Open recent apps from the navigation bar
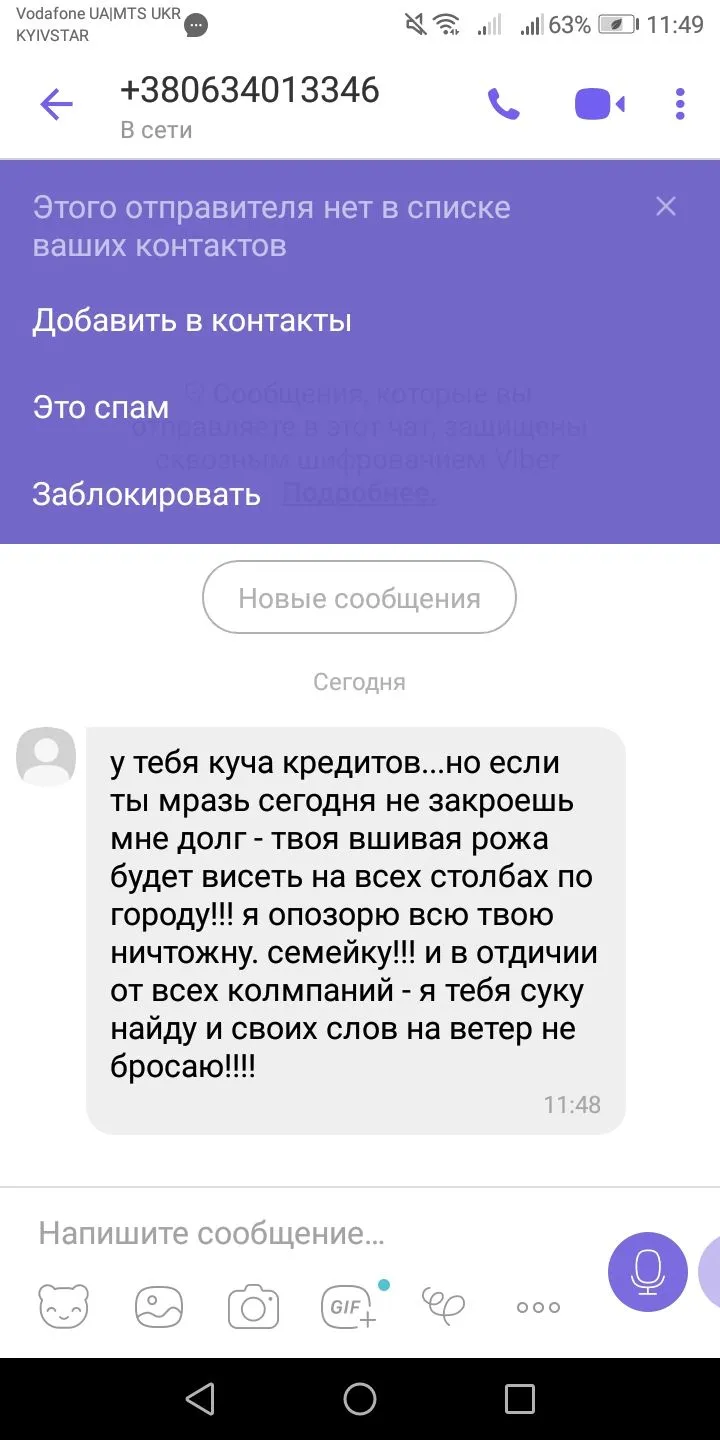This screenshot has width=720, height=1440. (519, 1399)
